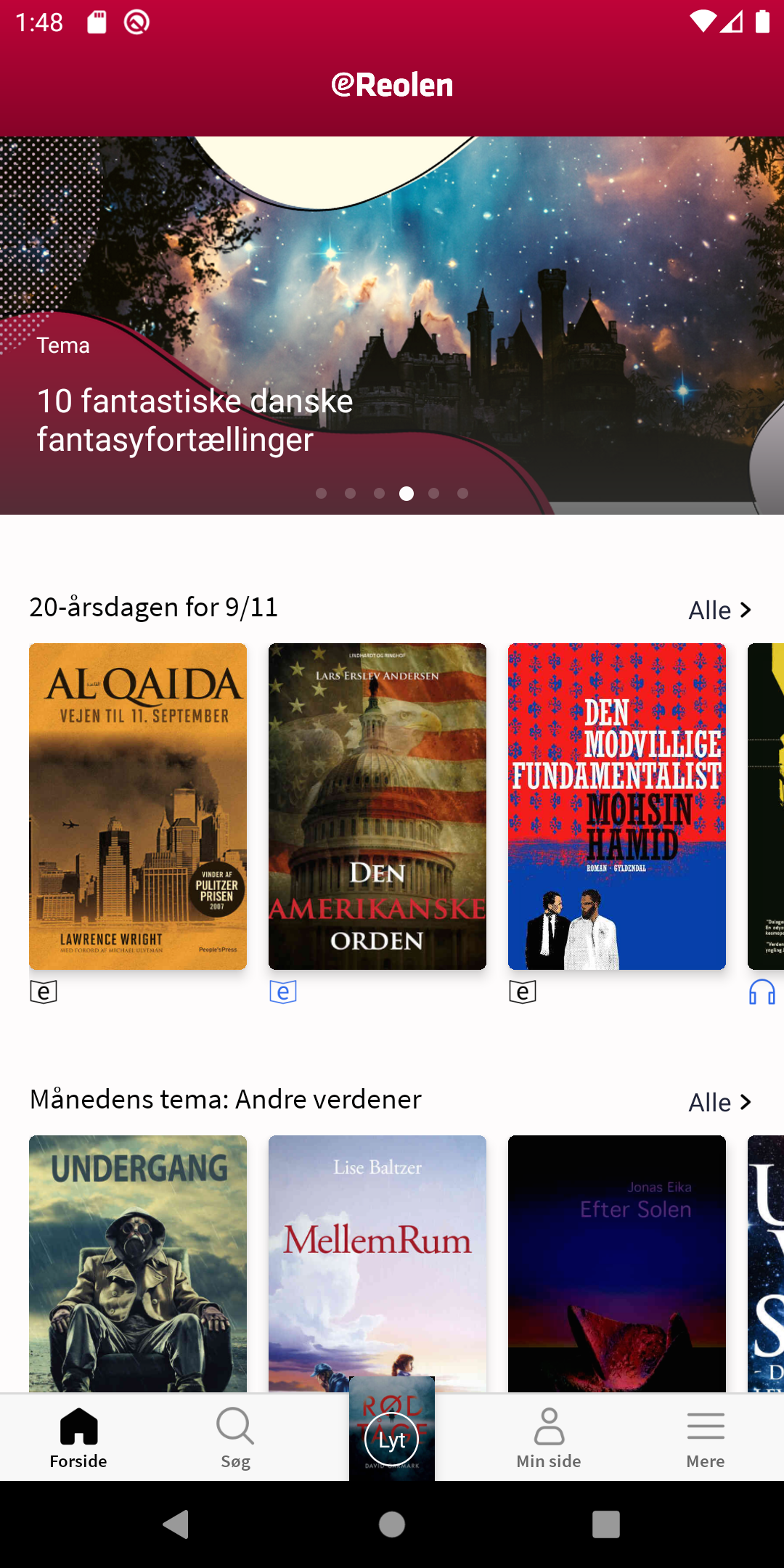Open the Mere menu tab
Viewport: 784px width, 1568px height.
pyautogui.click(x=706, y=1438)
